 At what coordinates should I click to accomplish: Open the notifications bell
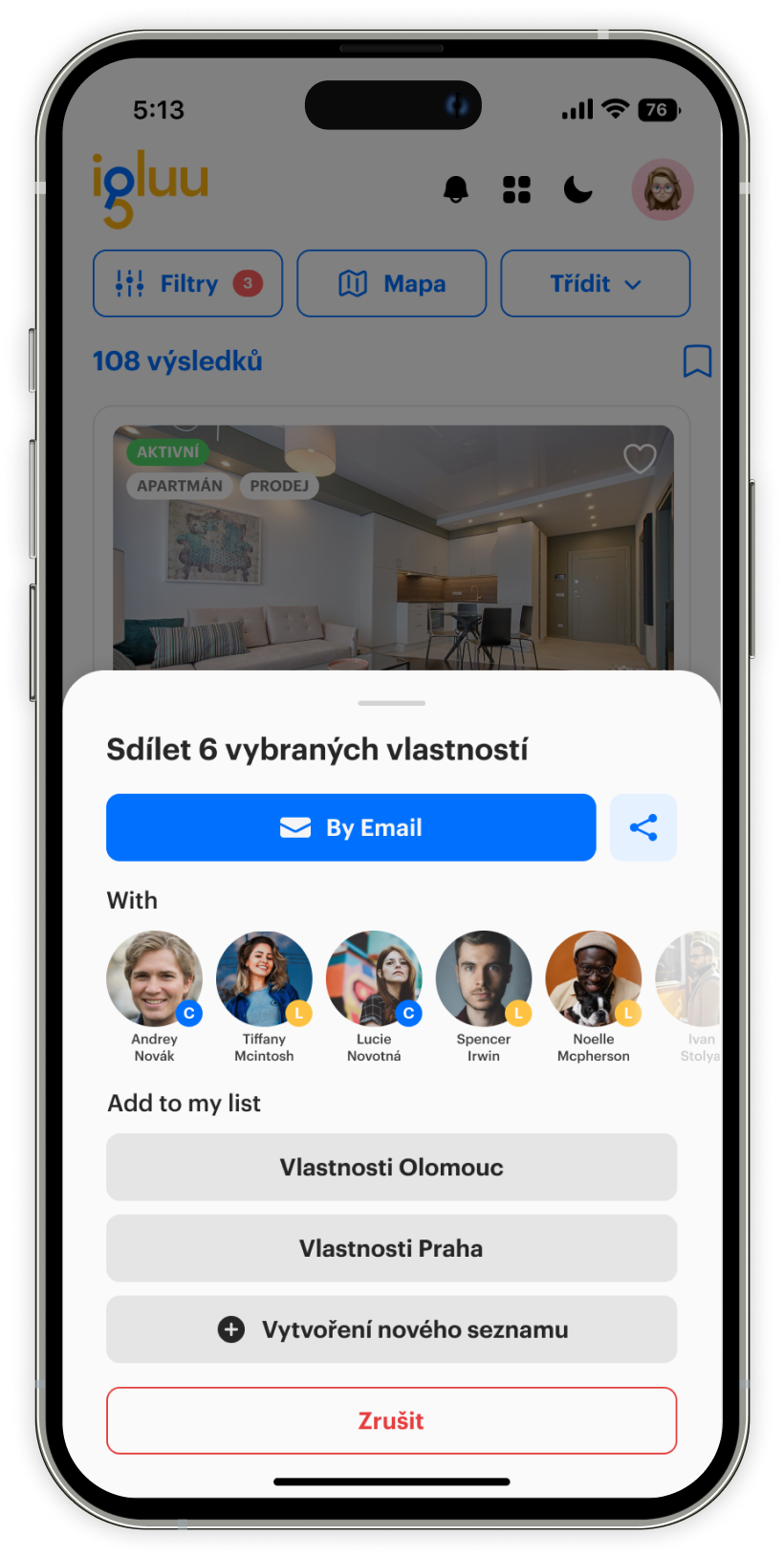pos(456,189)
